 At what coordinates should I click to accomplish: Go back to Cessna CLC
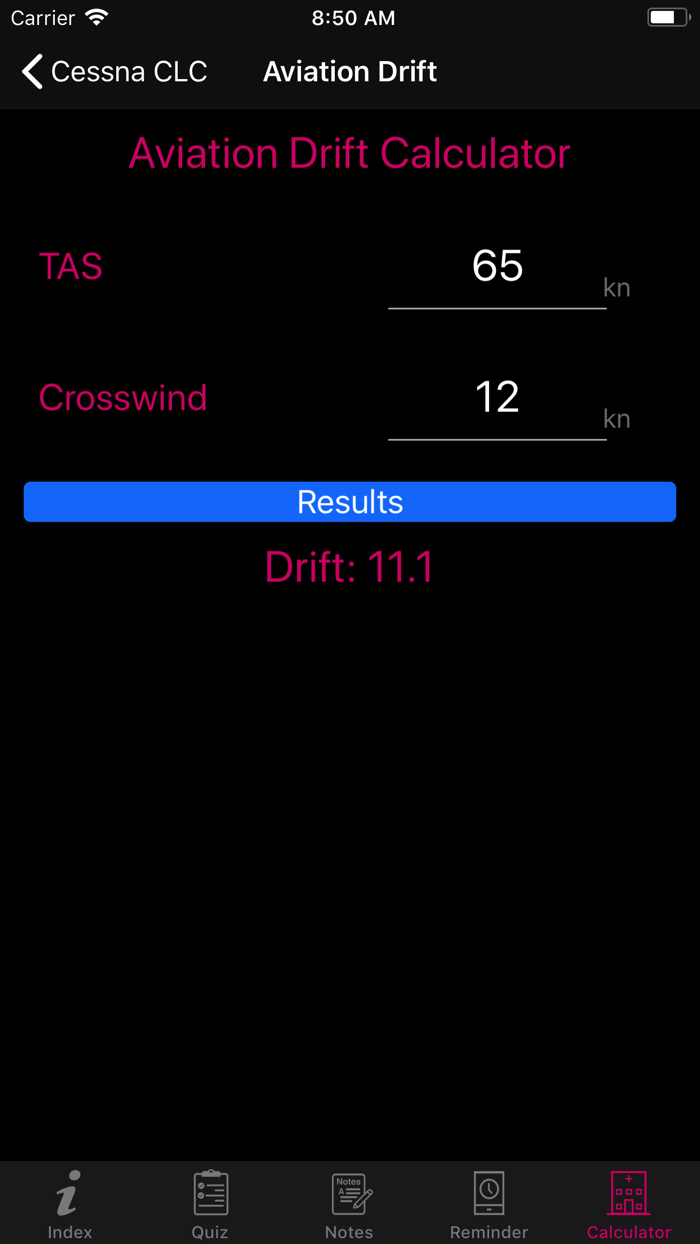(x=114, y=72)
